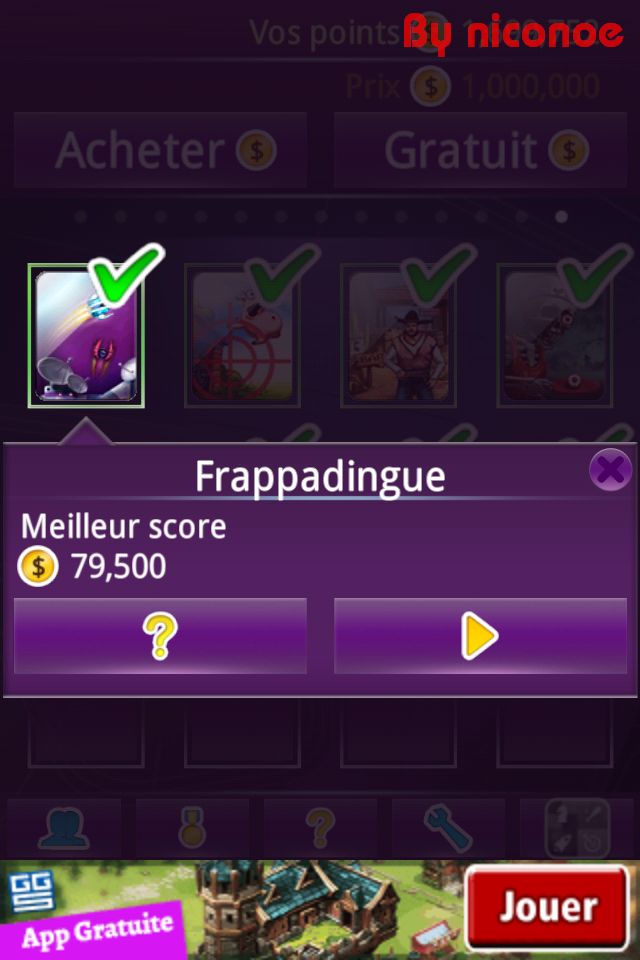The width and height of the screenshot is (640, 960).
Task: Open the medal achievements icon
Action: coord(192,828)
